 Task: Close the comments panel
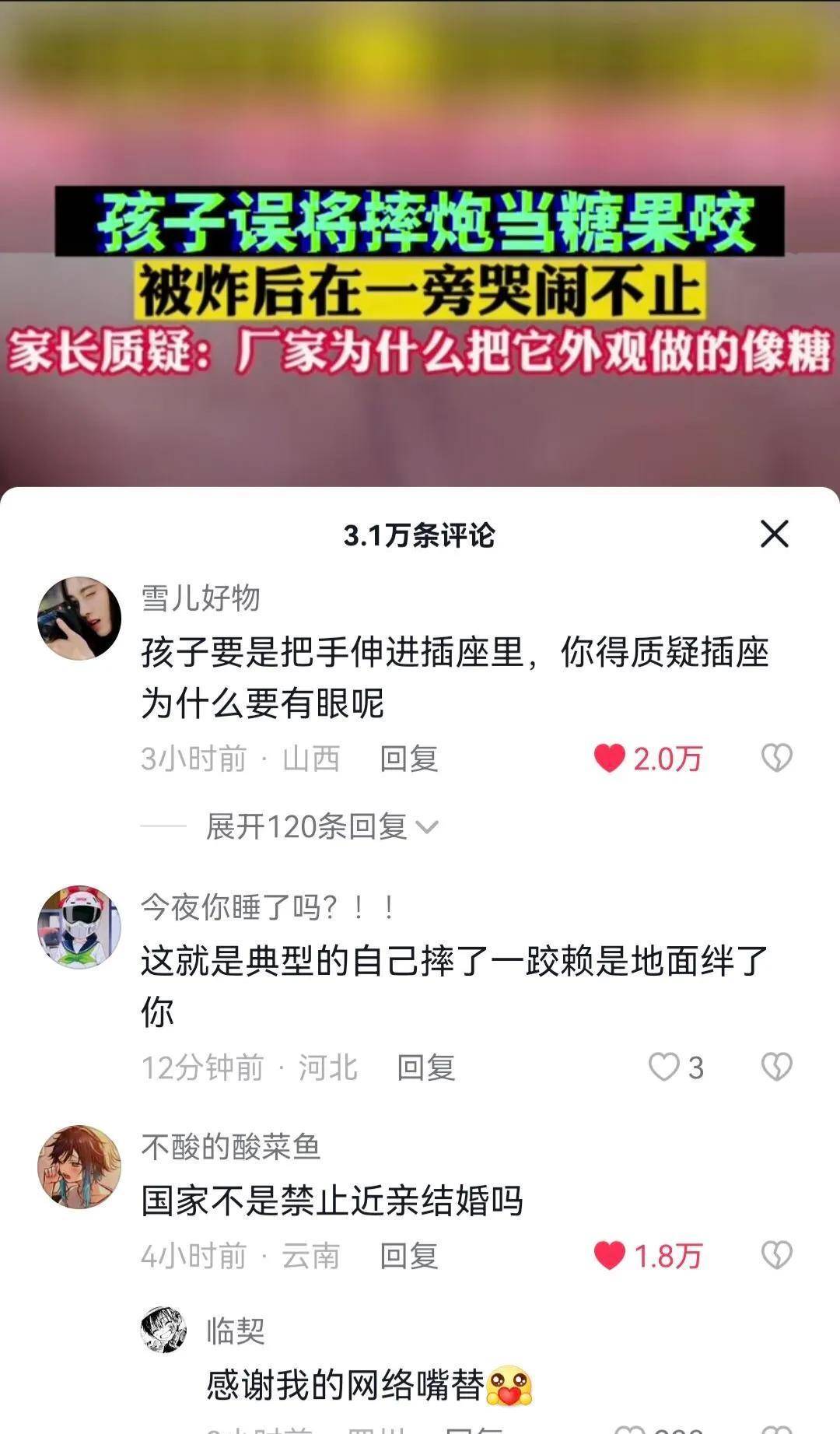775,534
